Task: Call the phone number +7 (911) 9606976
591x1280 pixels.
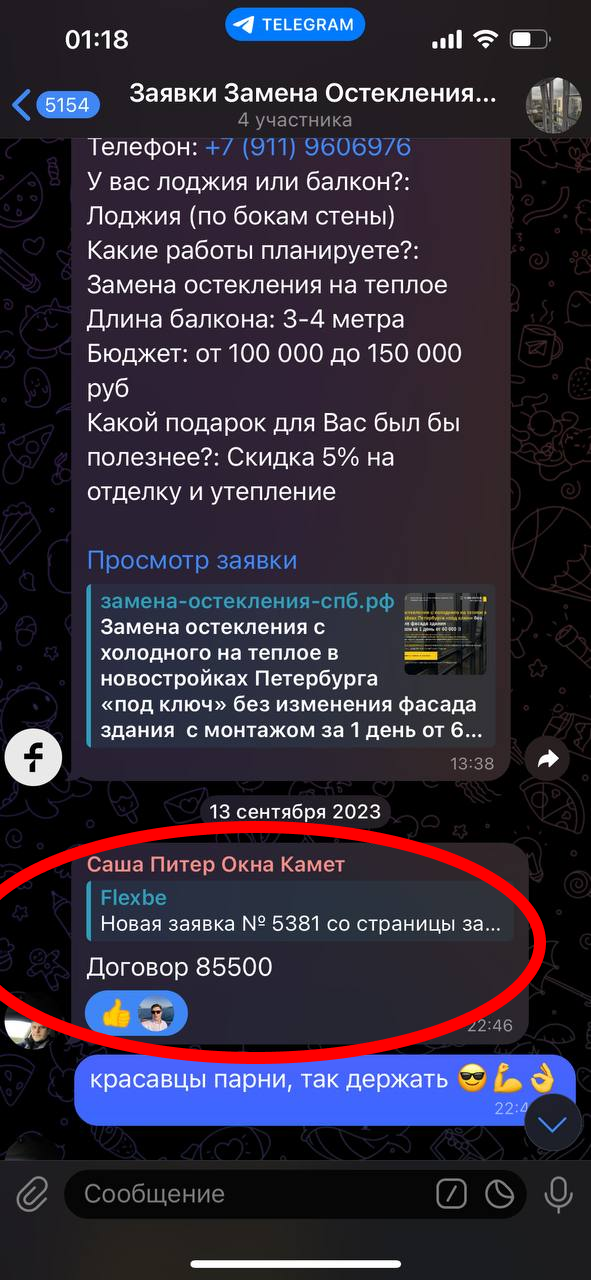Action: point(308,147)
